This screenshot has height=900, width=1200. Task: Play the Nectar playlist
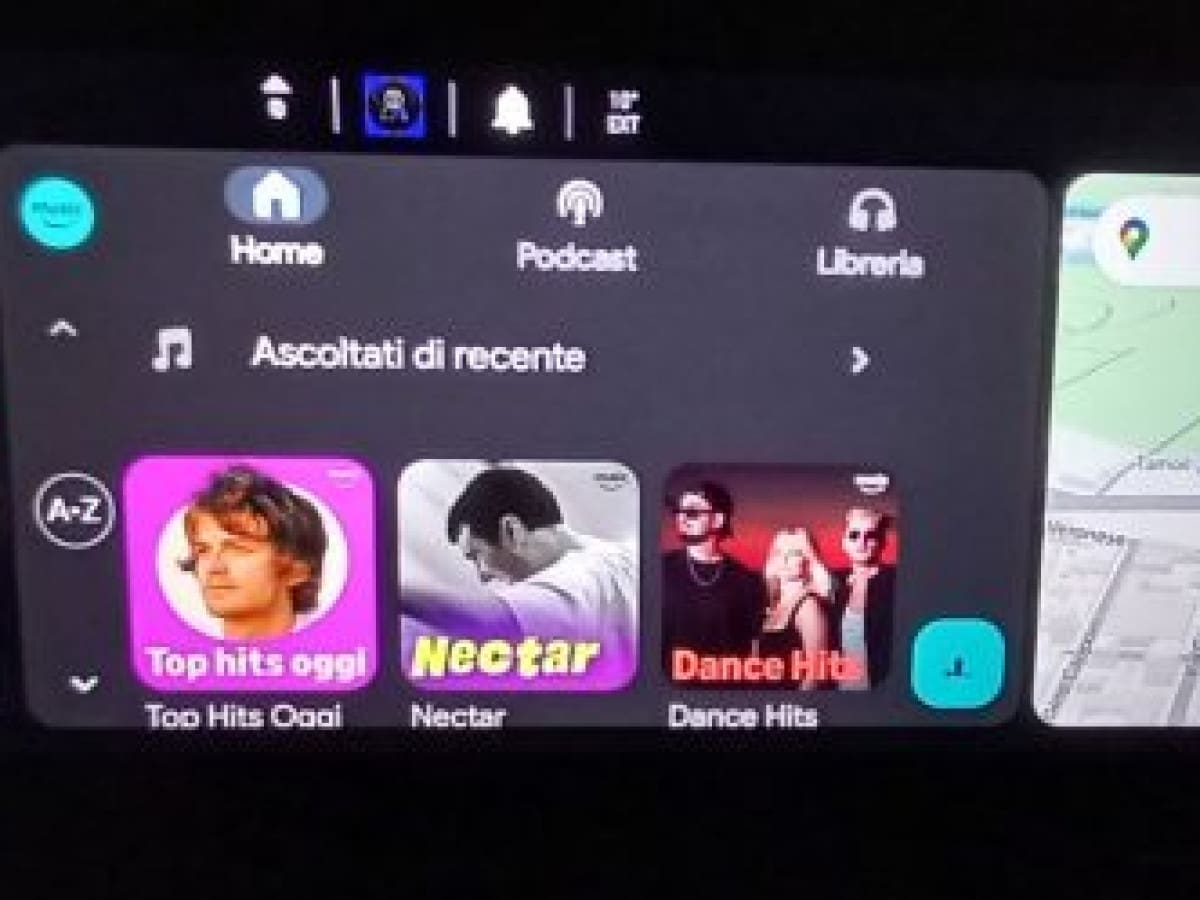pos(518,575)
